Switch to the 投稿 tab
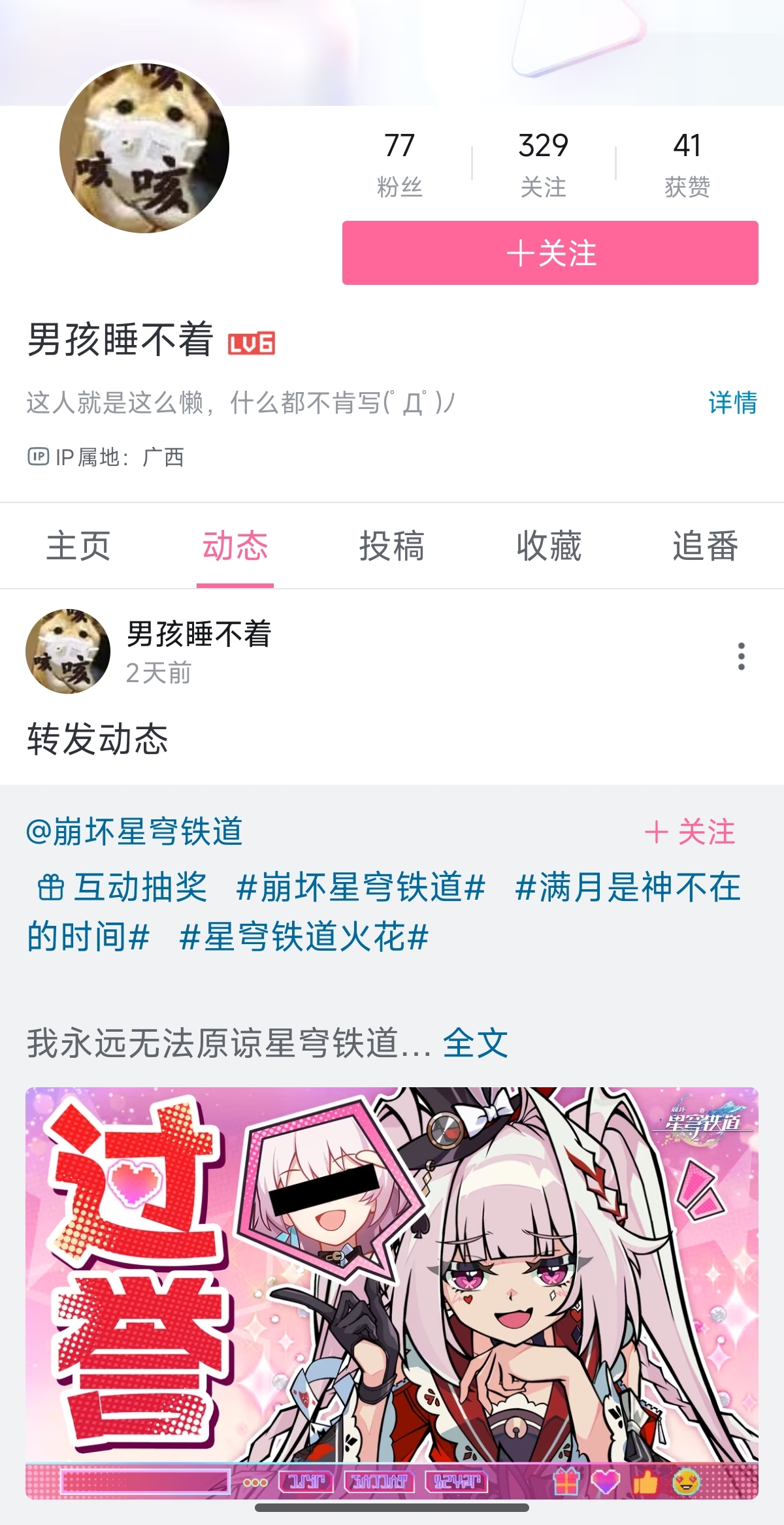784x1525 pixels. click(392, 546)
